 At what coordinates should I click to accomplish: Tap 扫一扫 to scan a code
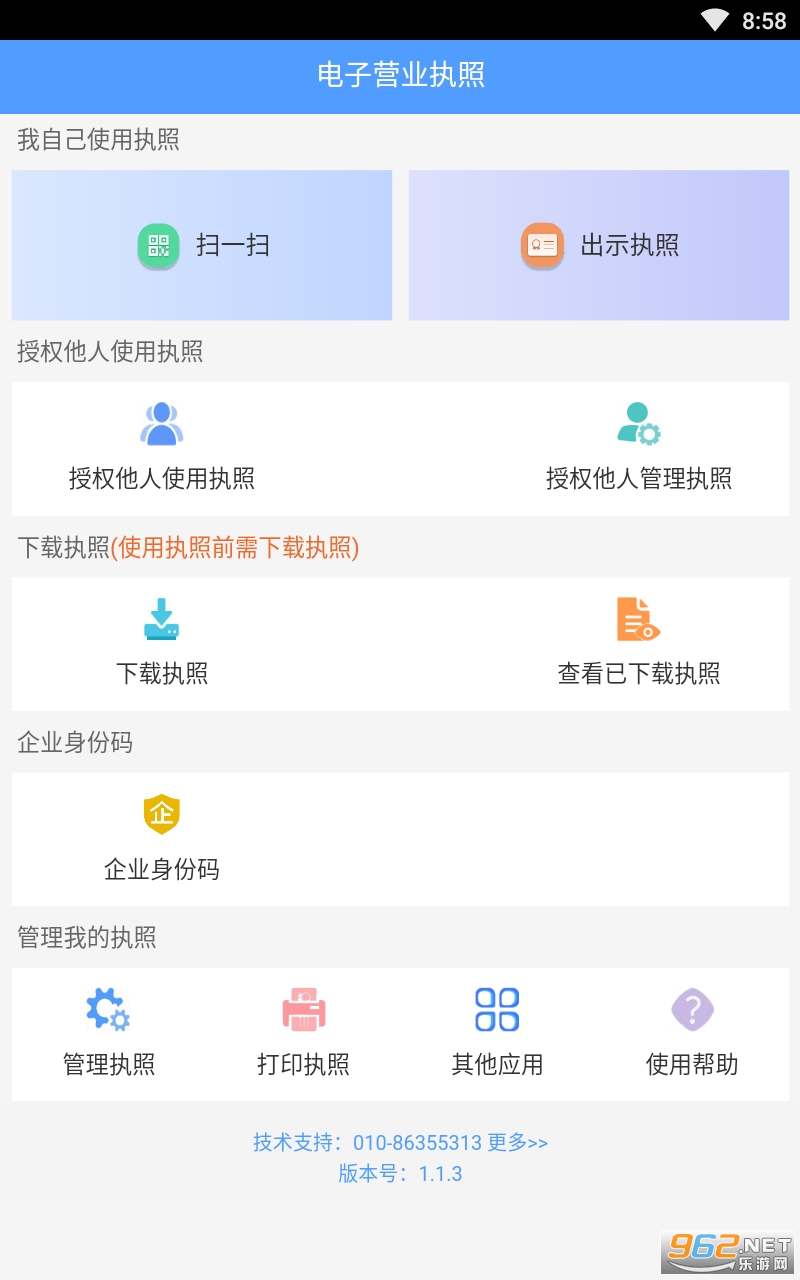[202, 245]
